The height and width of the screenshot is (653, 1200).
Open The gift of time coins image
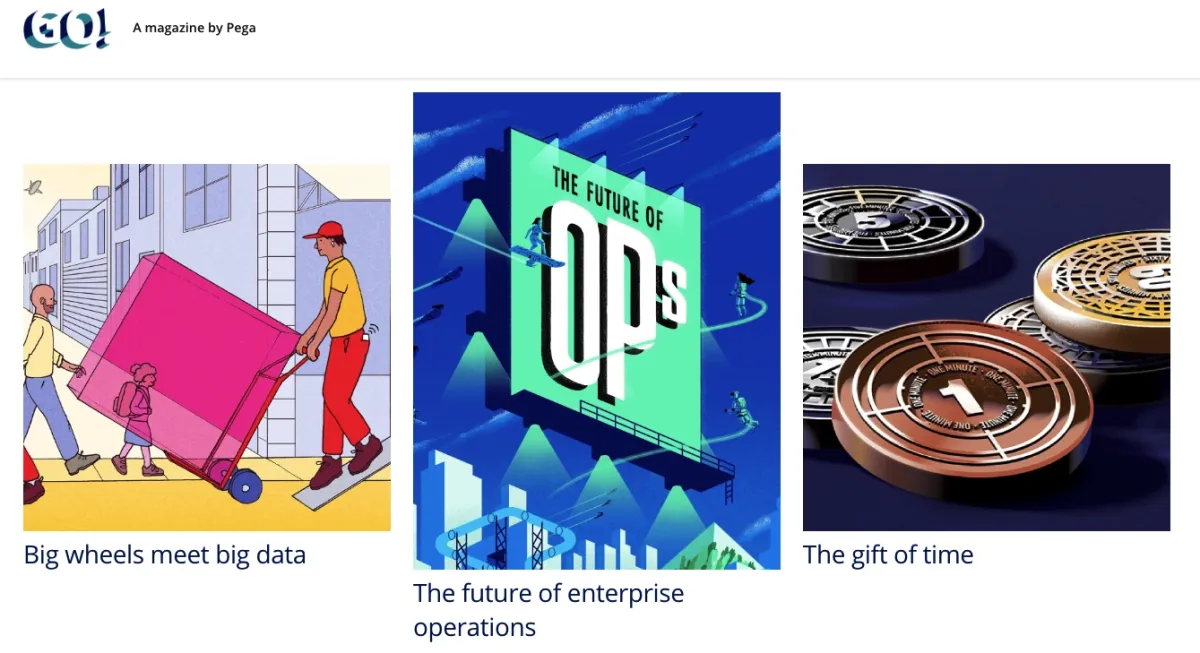(986, 347)
